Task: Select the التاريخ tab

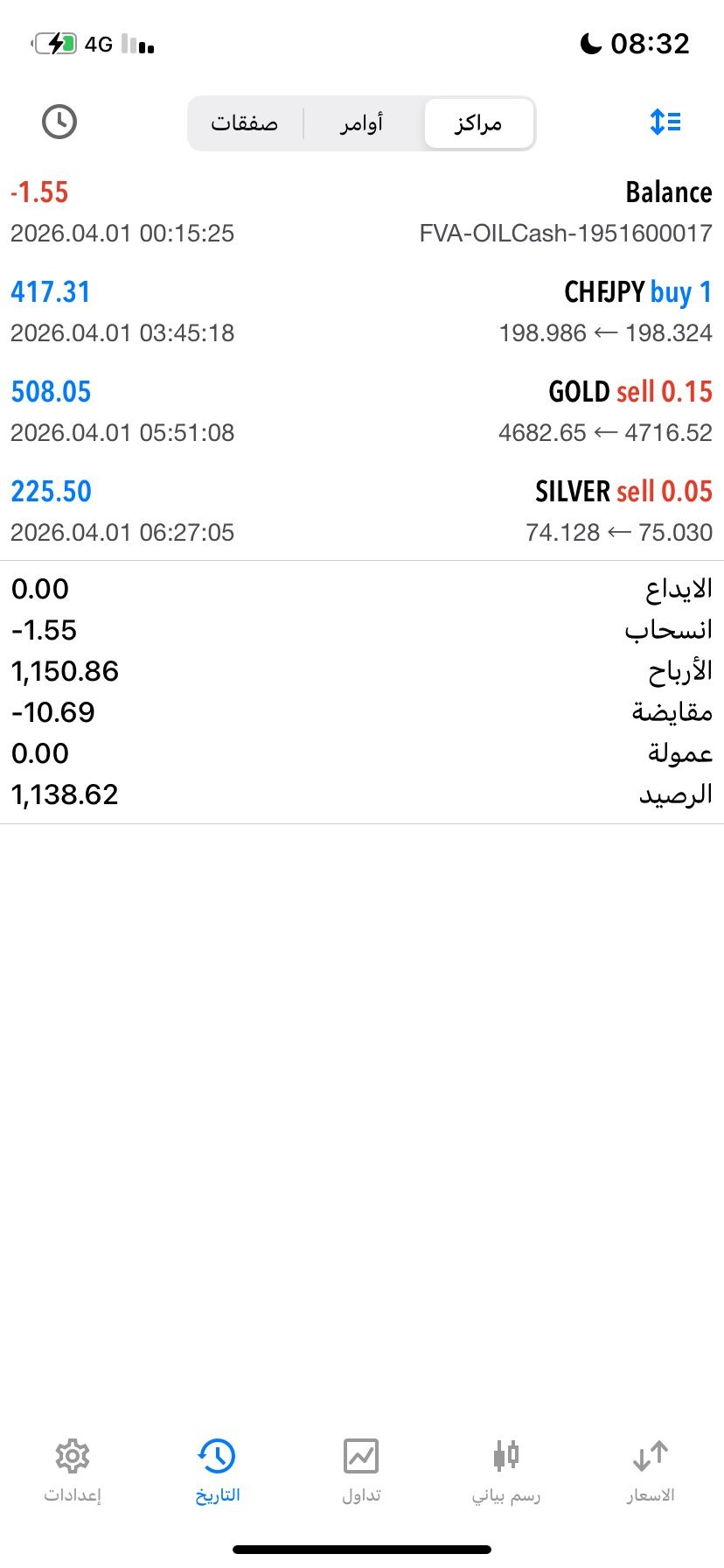Action: 217,1470
